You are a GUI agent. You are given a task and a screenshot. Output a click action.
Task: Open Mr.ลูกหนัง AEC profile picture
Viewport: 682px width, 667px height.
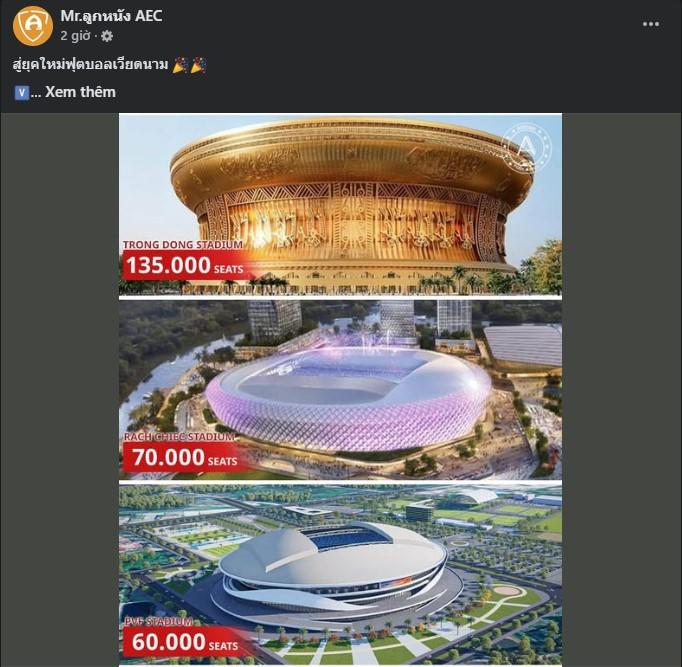point(33,25)
